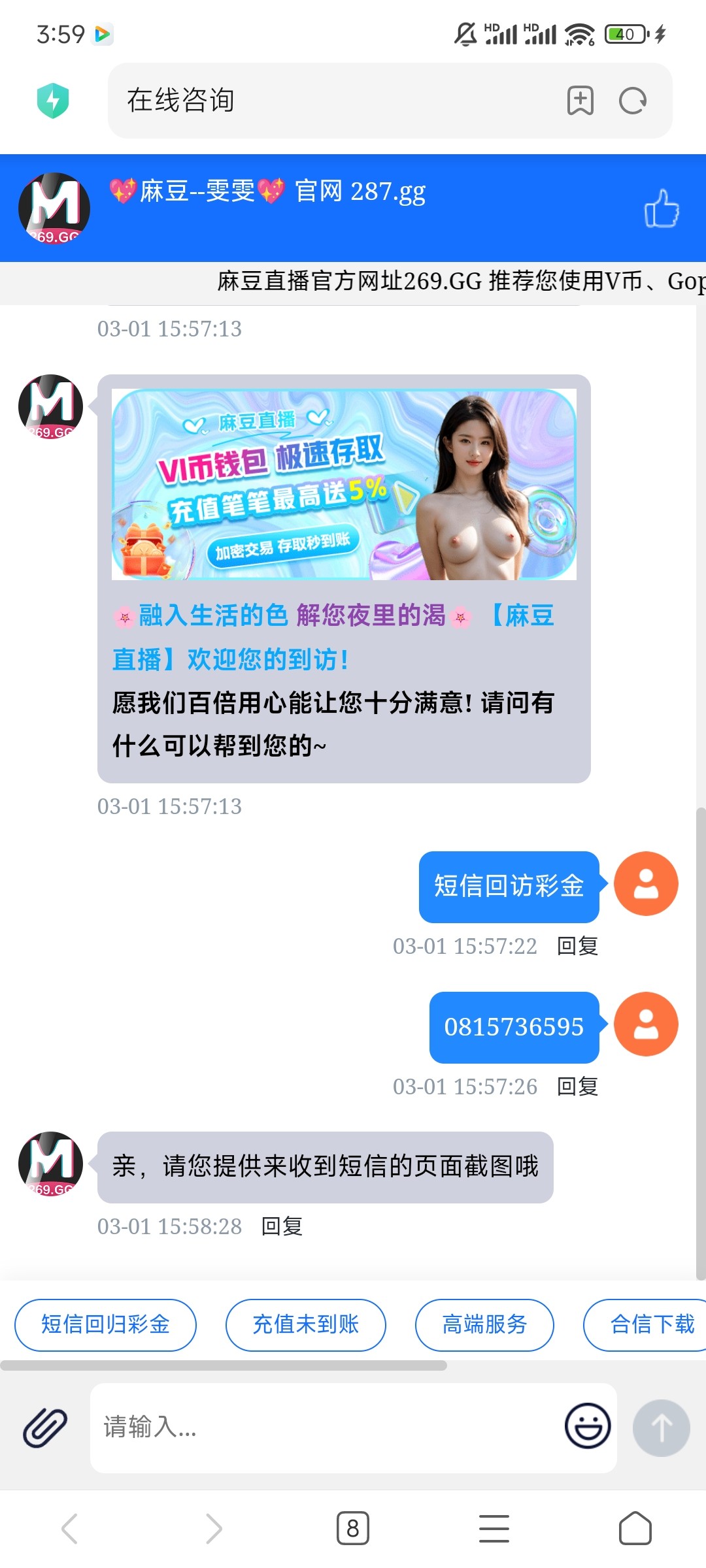706x1568 pixels.
Task: Add this page to bookmarks
Action: (x=580, y=101)
